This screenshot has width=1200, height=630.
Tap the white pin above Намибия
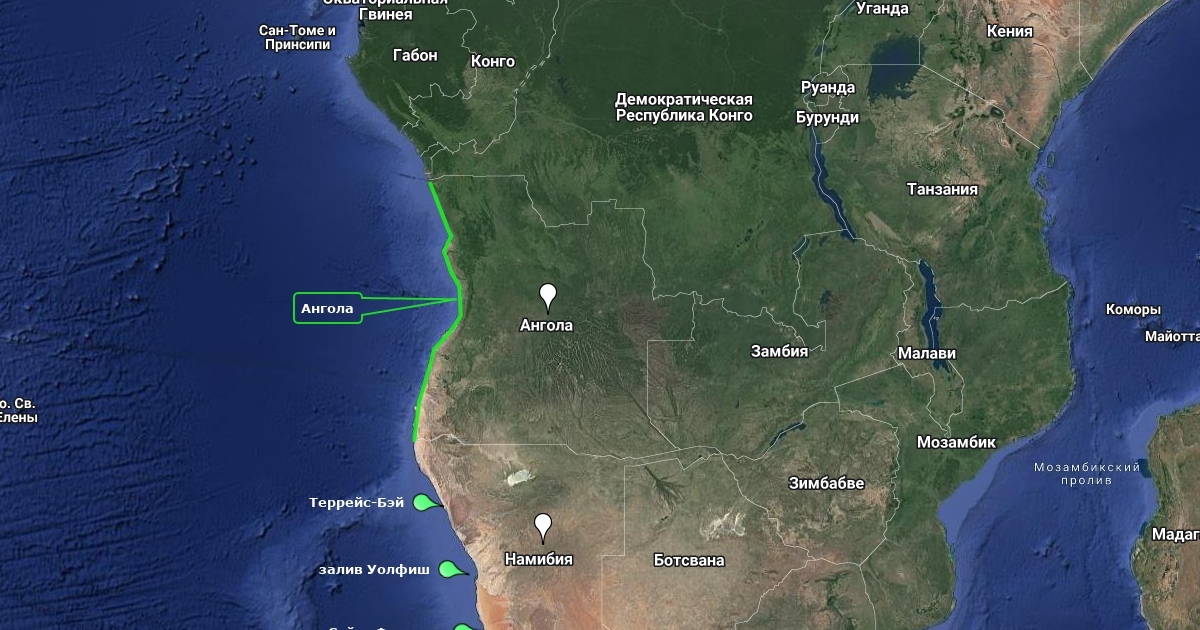pyautogui.click(x=542, y=526)
